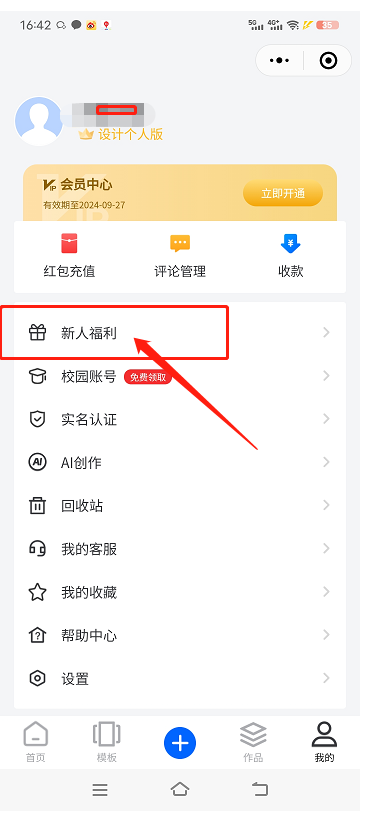Open 回收站
This screenshot has height=816, width=373.
coord(180,505)
